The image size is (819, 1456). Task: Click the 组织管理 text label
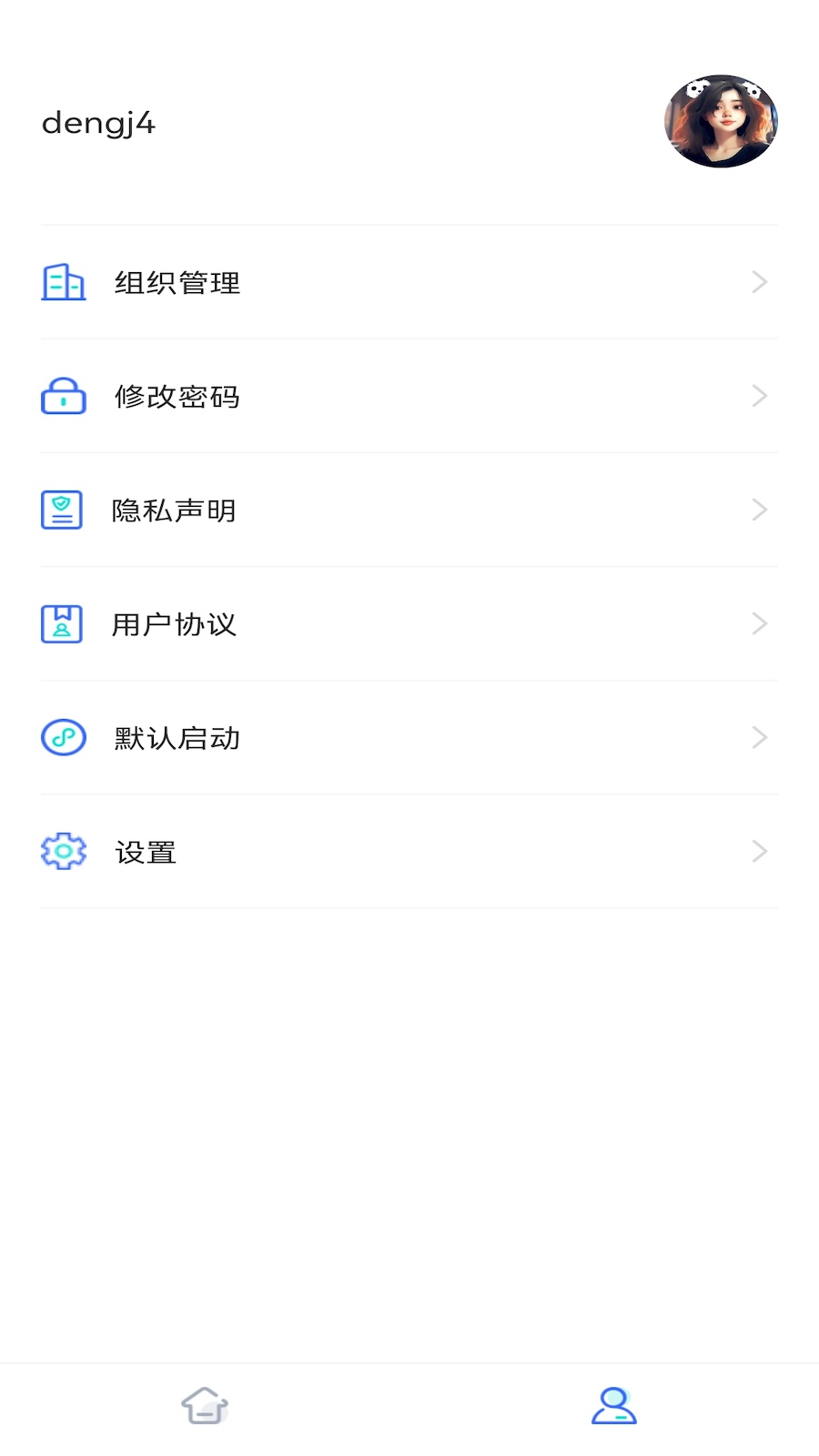[176, 283]
